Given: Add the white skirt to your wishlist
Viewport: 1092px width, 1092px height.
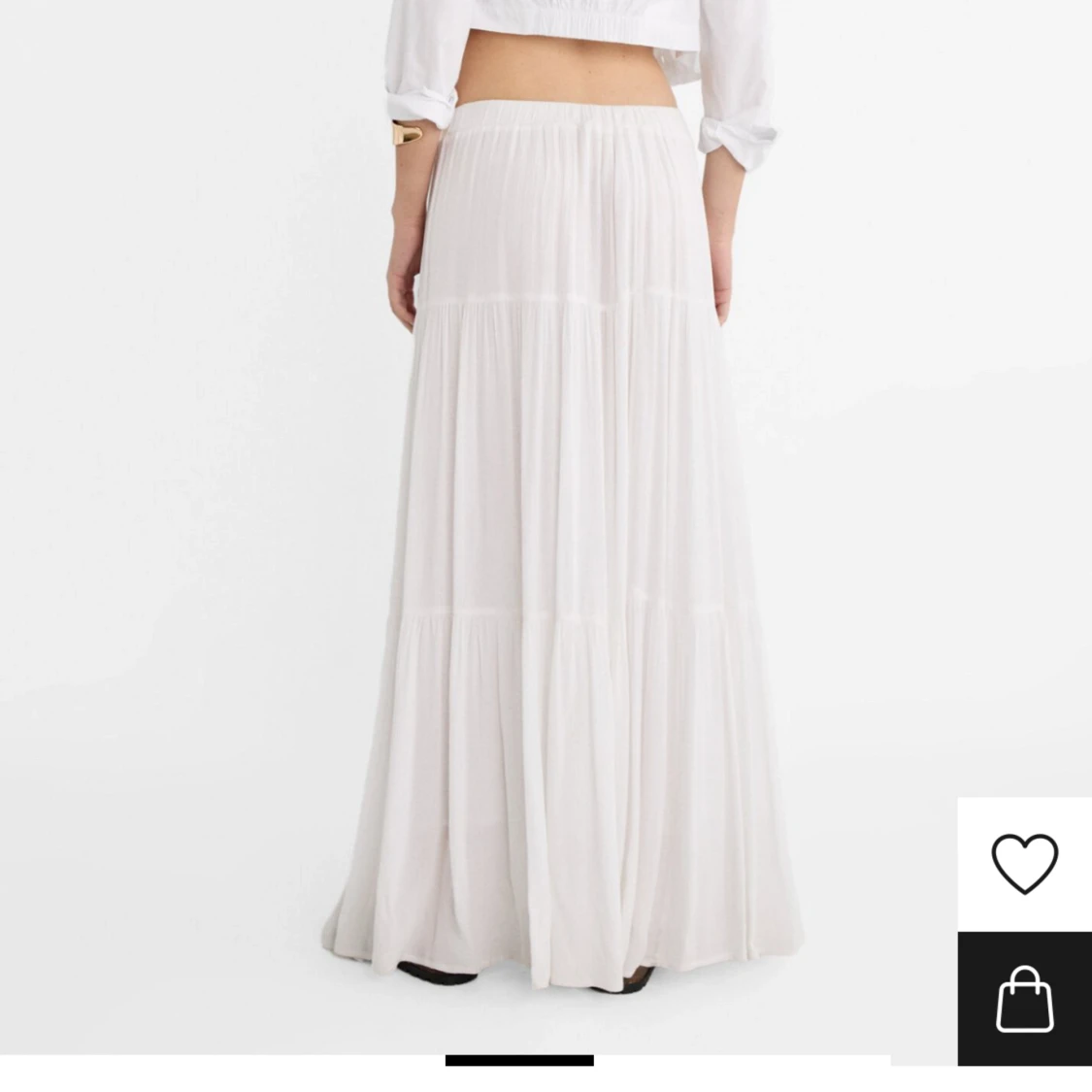Looking at the screenshot, I should coord(1024,863).
